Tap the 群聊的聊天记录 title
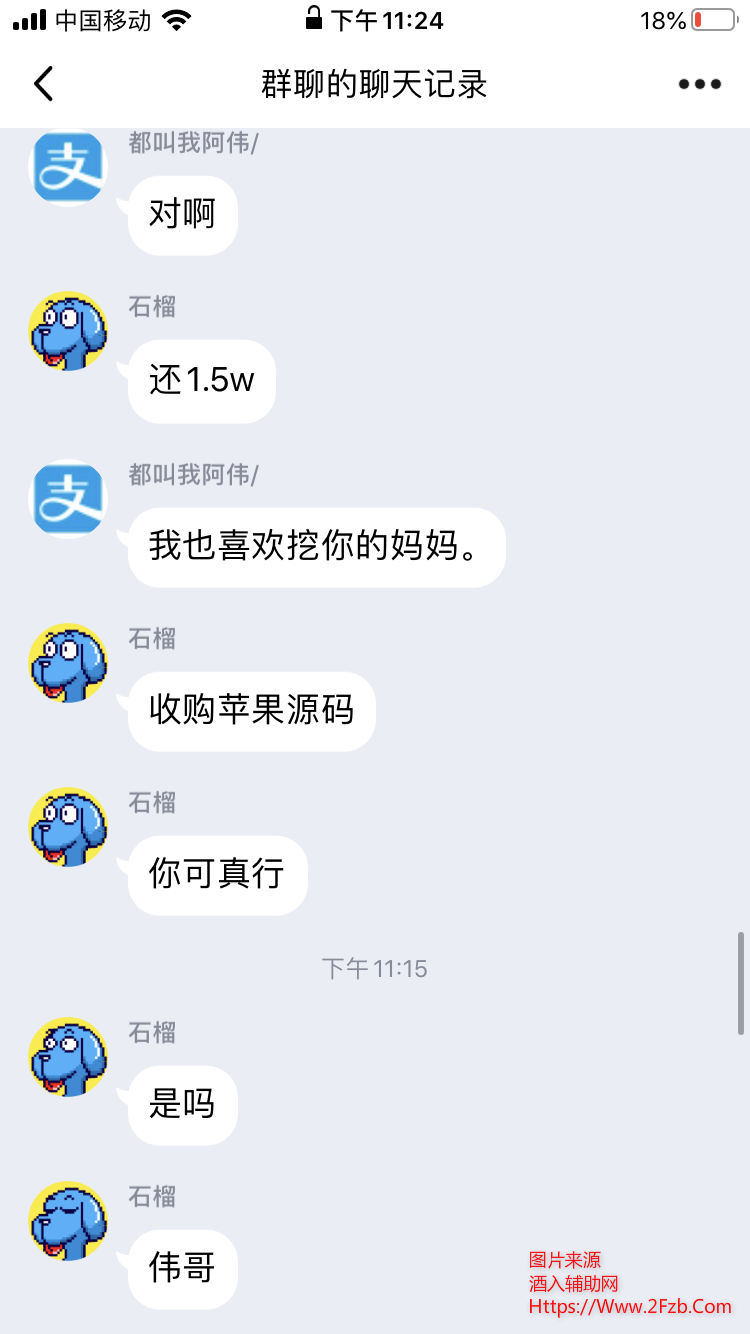 pyautogui.click(x=374, y=84)
